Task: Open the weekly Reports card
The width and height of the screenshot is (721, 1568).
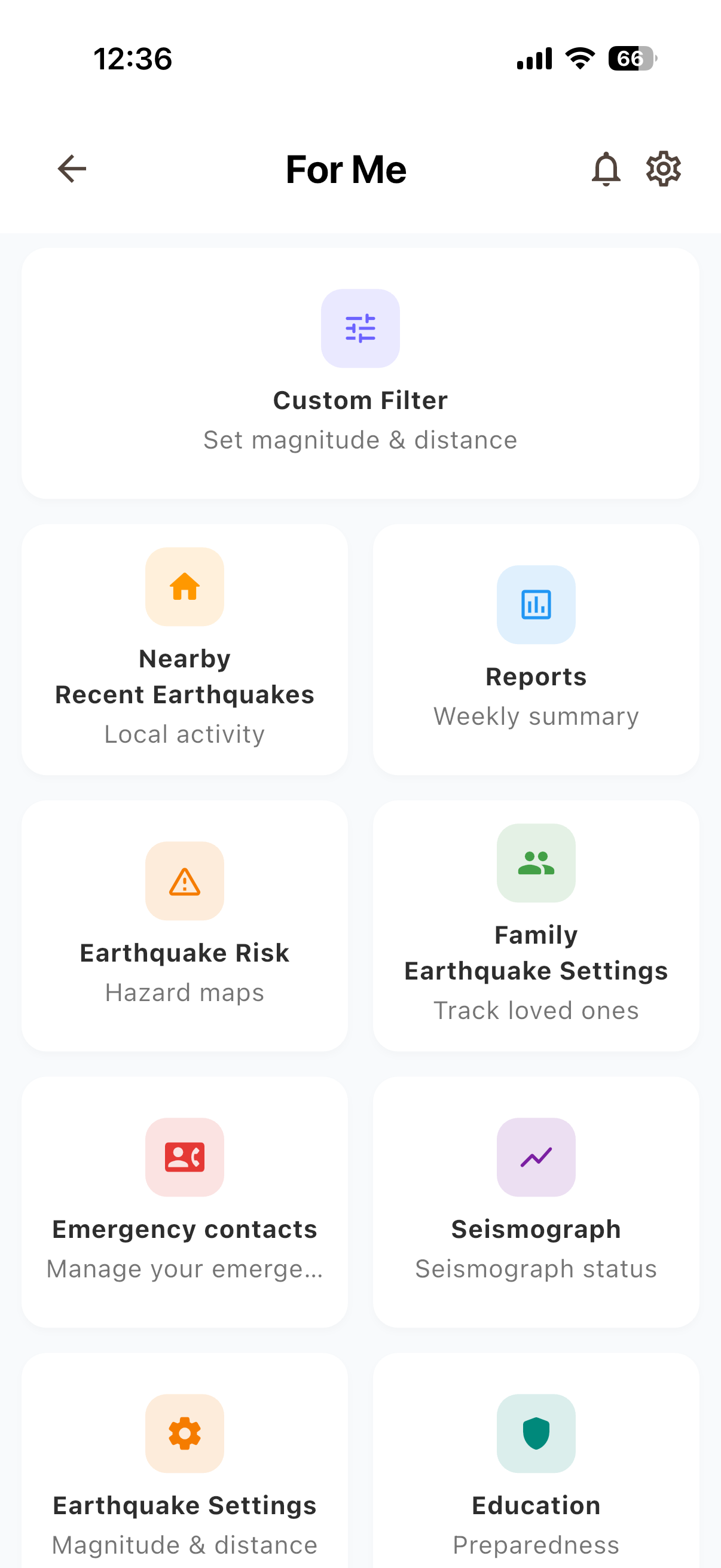Action: [536, 649]
